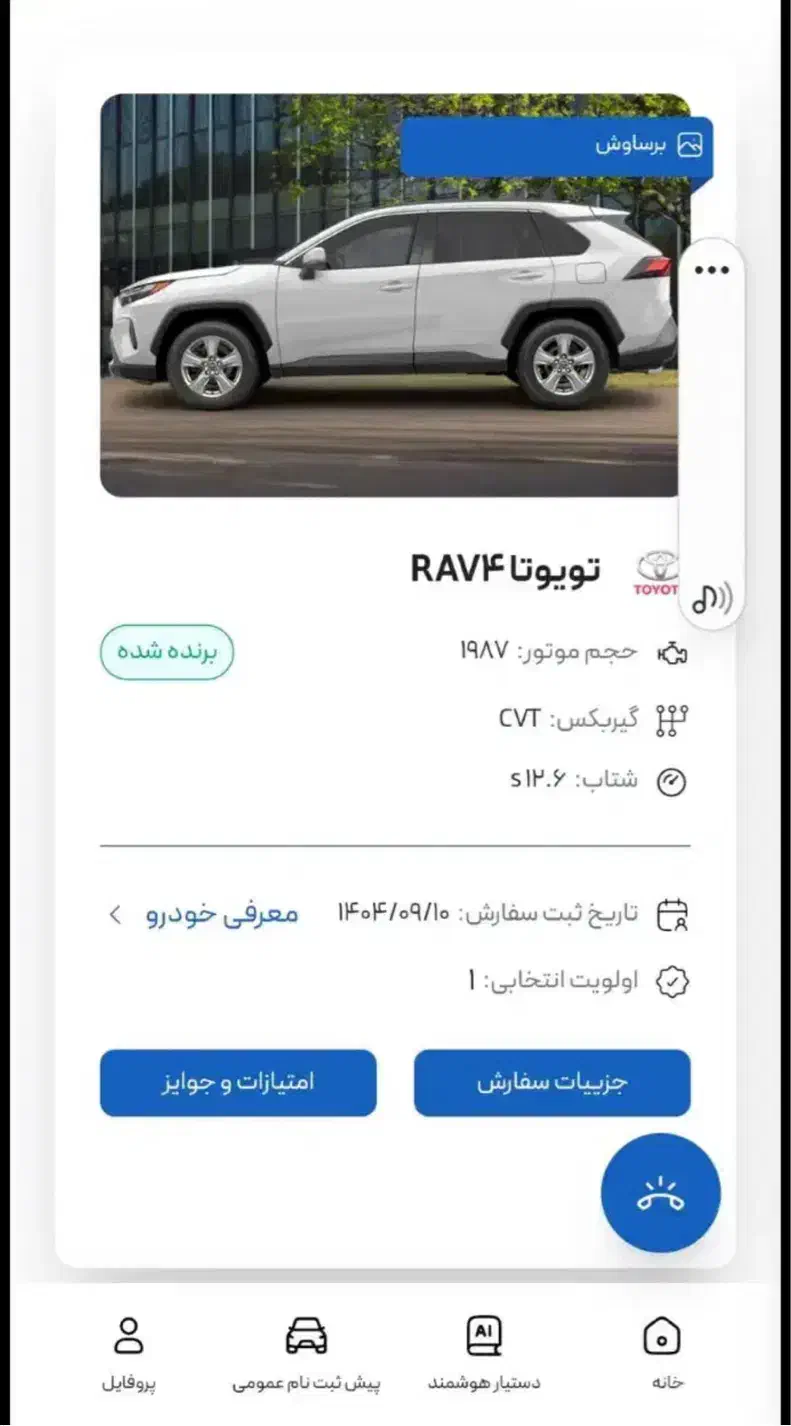Click the speedometer icon next to شتاب
The image size is (791, 1426).
[671, 781]
